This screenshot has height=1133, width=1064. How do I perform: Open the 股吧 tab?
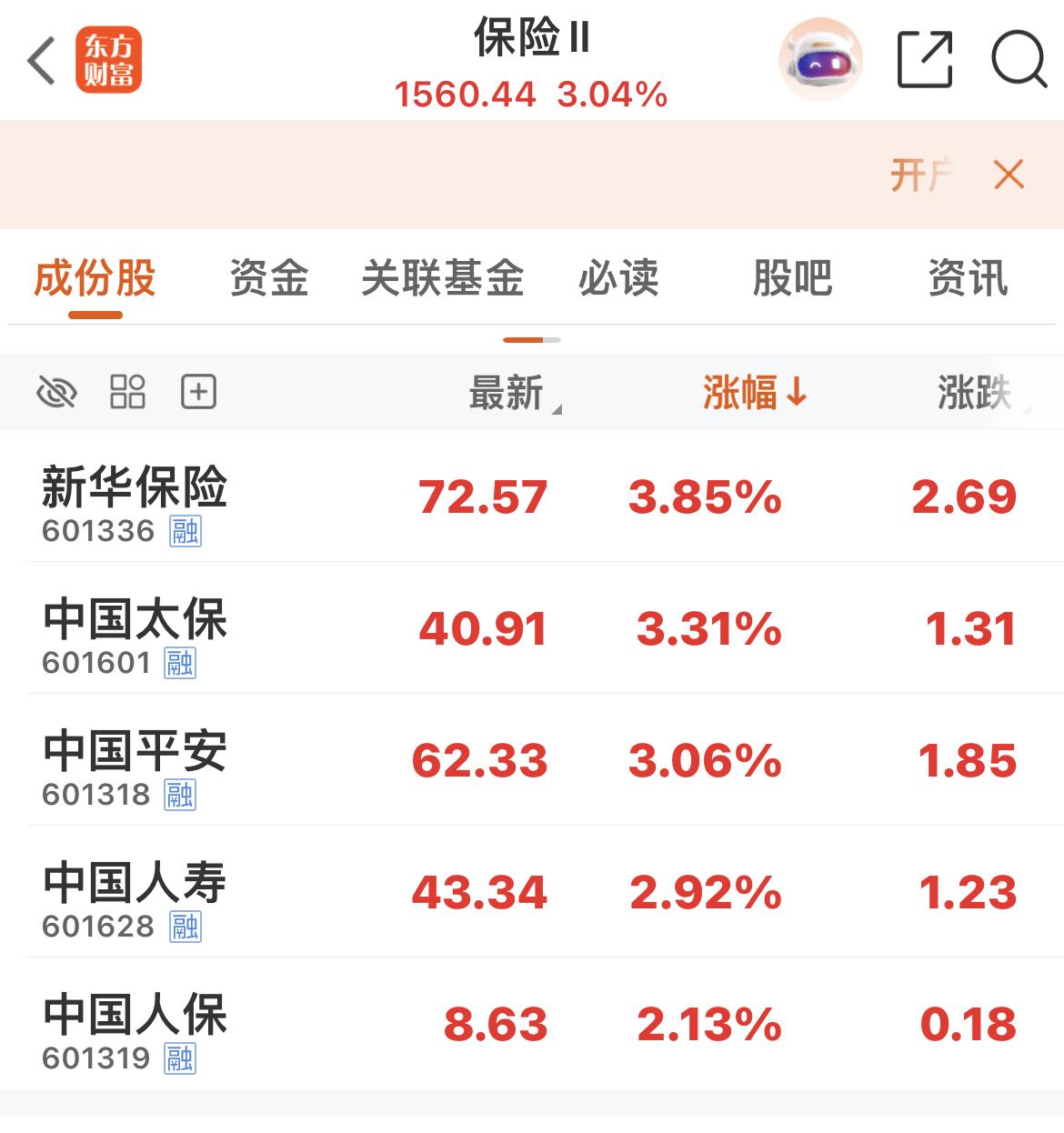790,278
